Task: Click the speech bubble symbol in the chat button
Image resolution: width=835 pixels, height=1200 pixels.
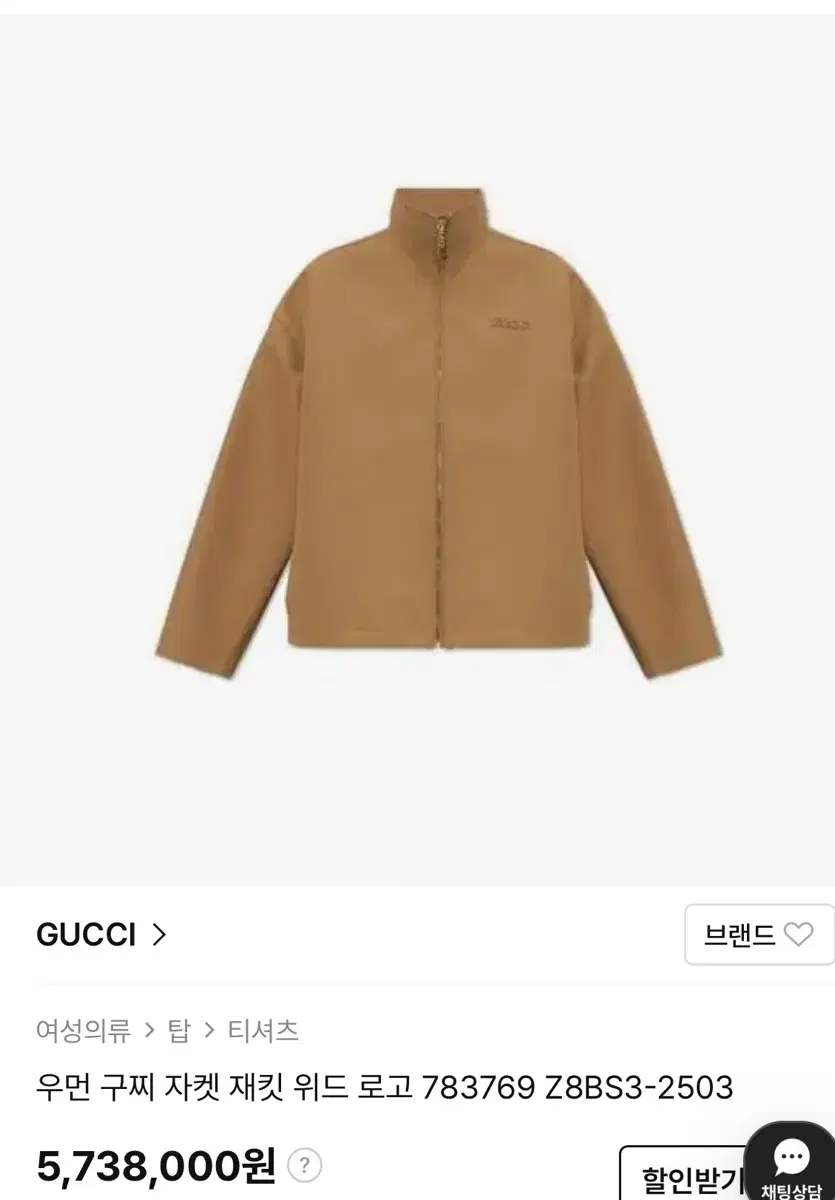Action: click(793, 1155)
